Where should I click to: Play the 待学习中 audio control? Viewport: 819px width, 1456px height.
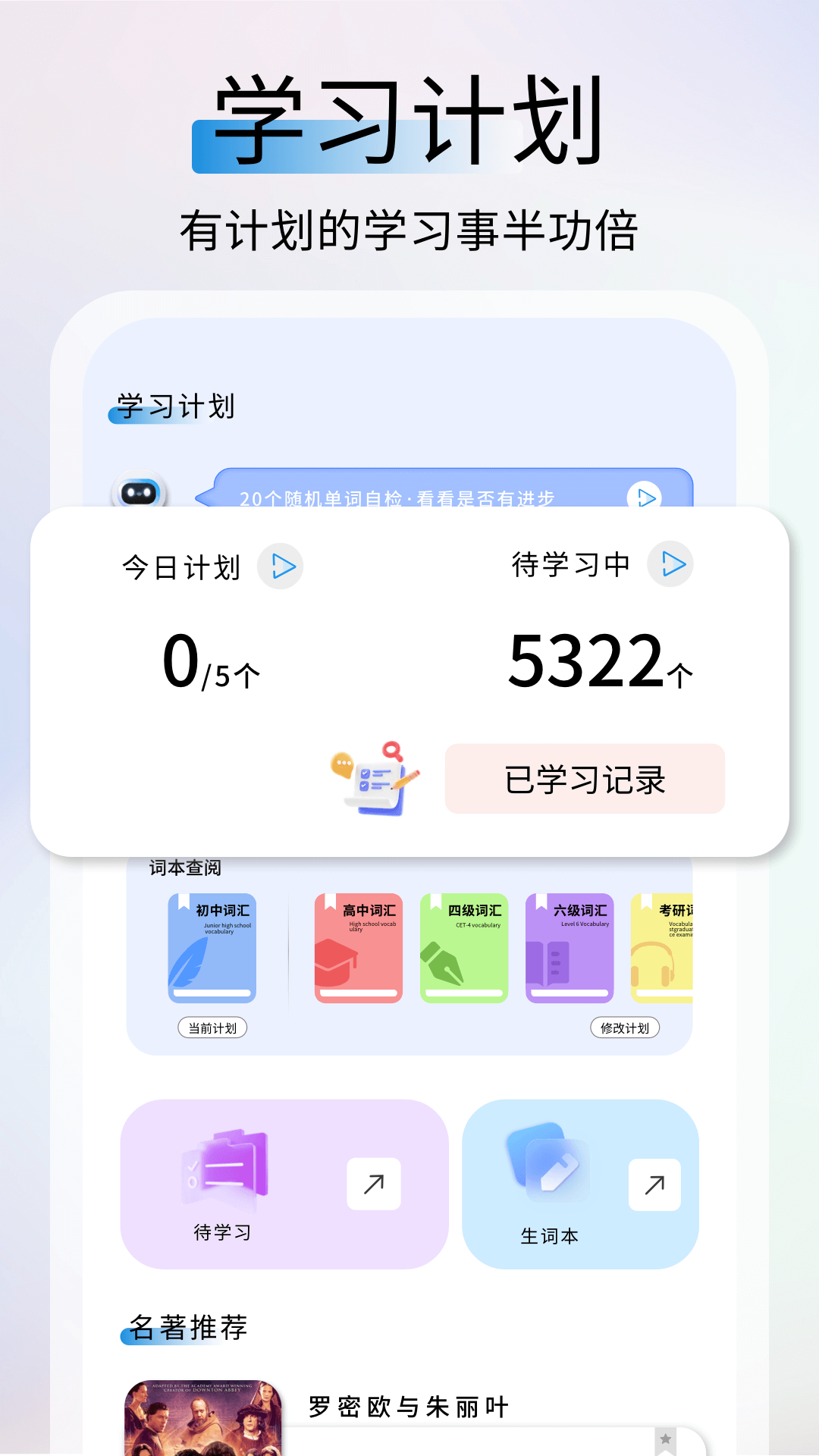pyautogui.click(x=670, y=564)
